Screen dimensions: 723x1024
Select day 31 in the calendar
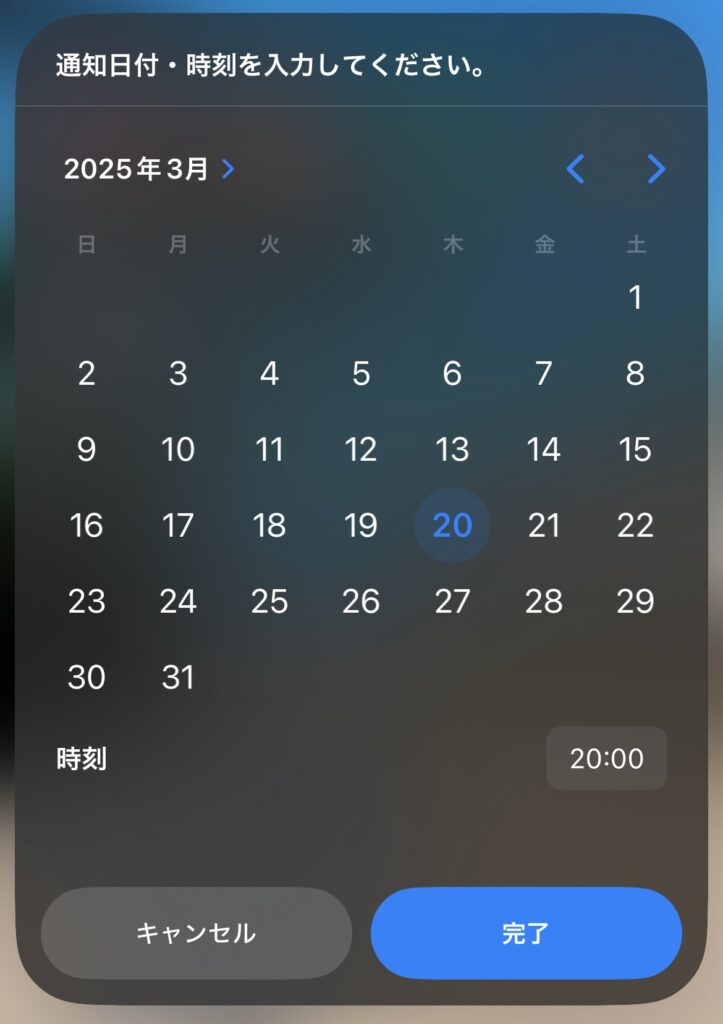click(x=178, y=678)
